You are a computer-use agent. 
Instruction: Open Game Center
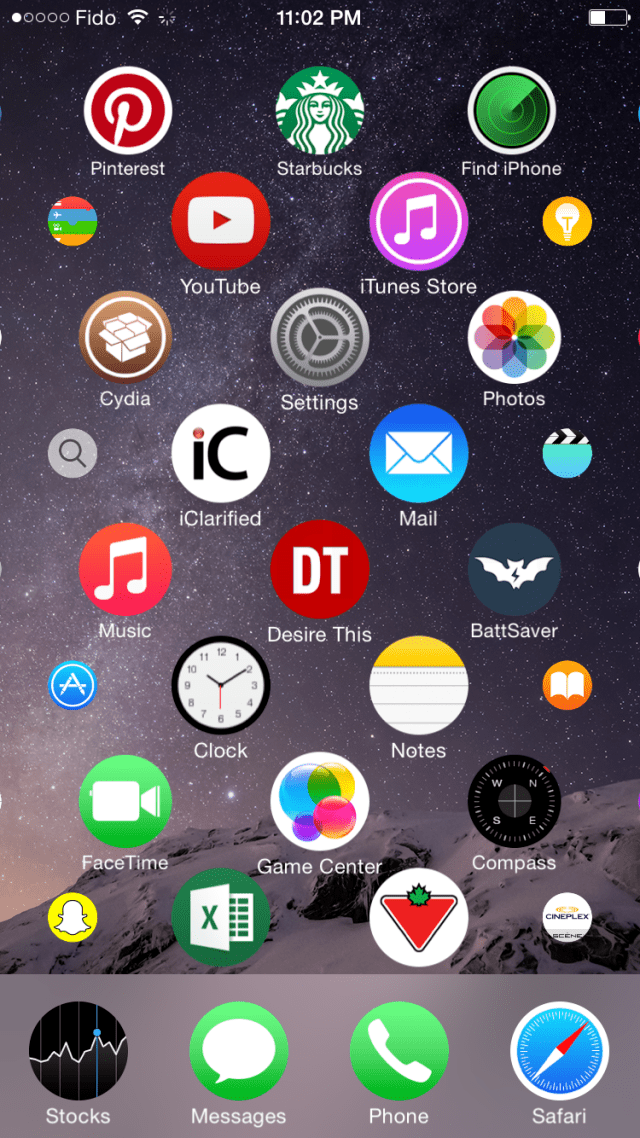[x=320, y=801]
